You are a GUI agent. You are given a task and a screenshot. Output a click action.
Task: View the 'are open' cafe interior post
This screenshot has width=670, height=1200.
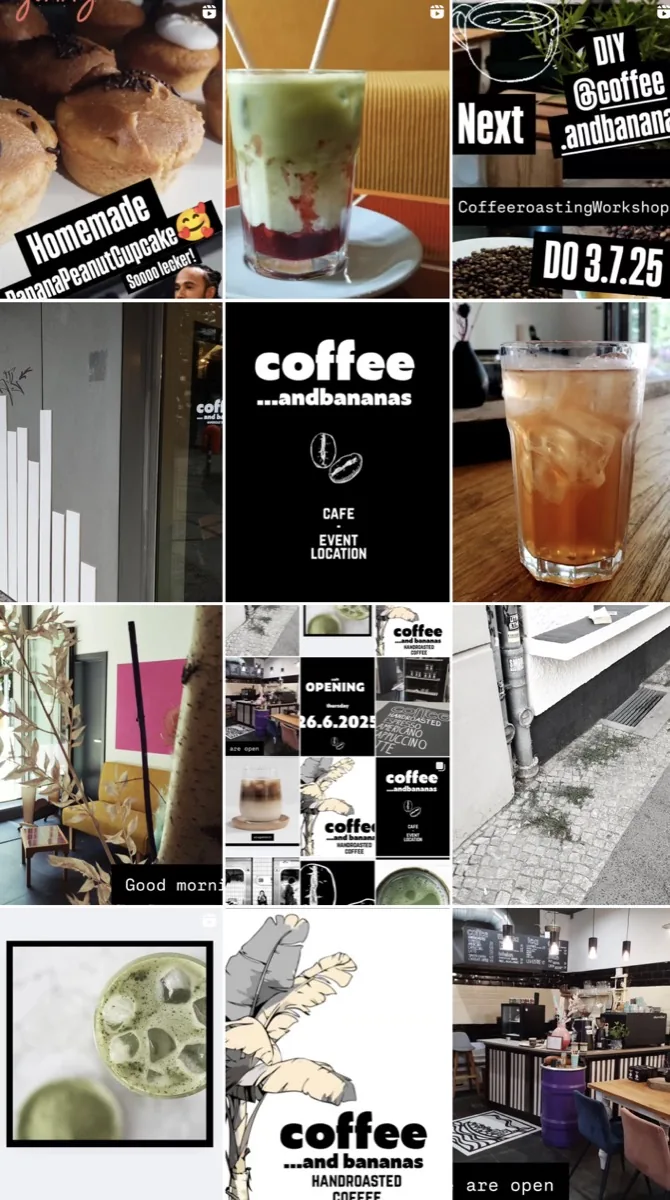(x=561, y=1055)
